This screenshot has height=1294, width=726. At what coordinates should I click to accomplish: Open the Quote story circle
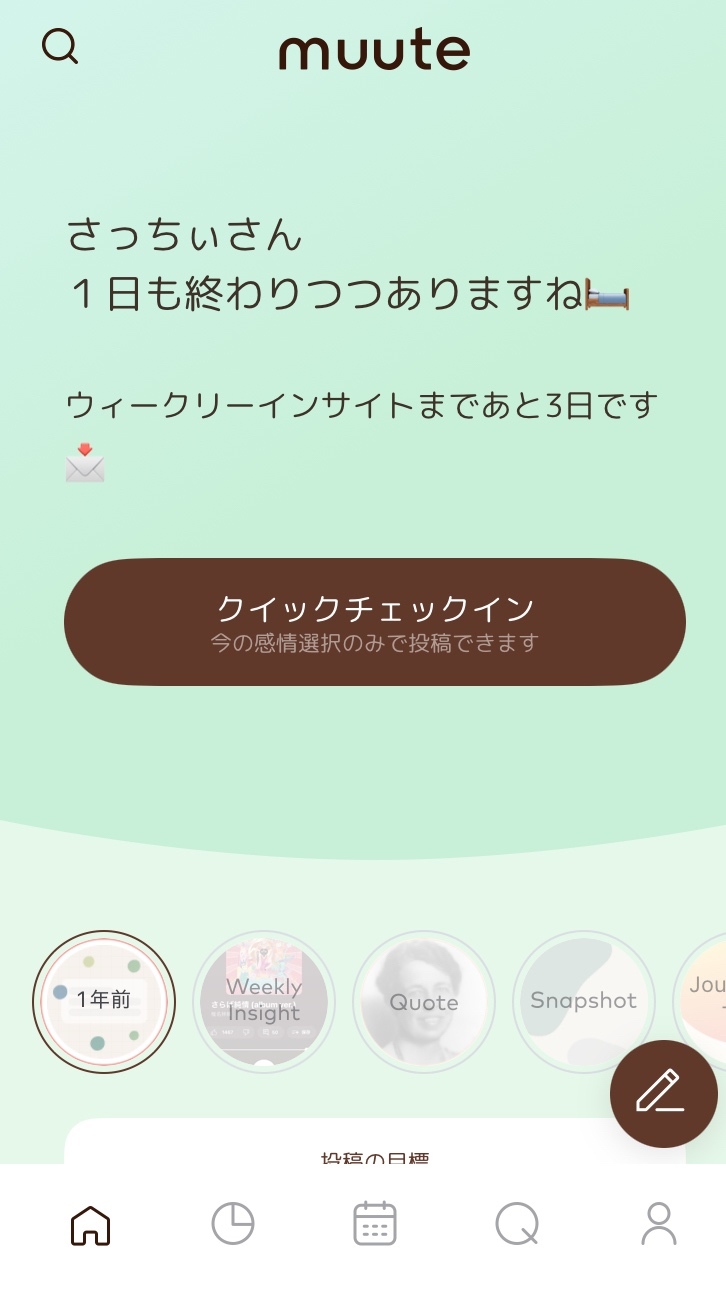pos(424,1002)
